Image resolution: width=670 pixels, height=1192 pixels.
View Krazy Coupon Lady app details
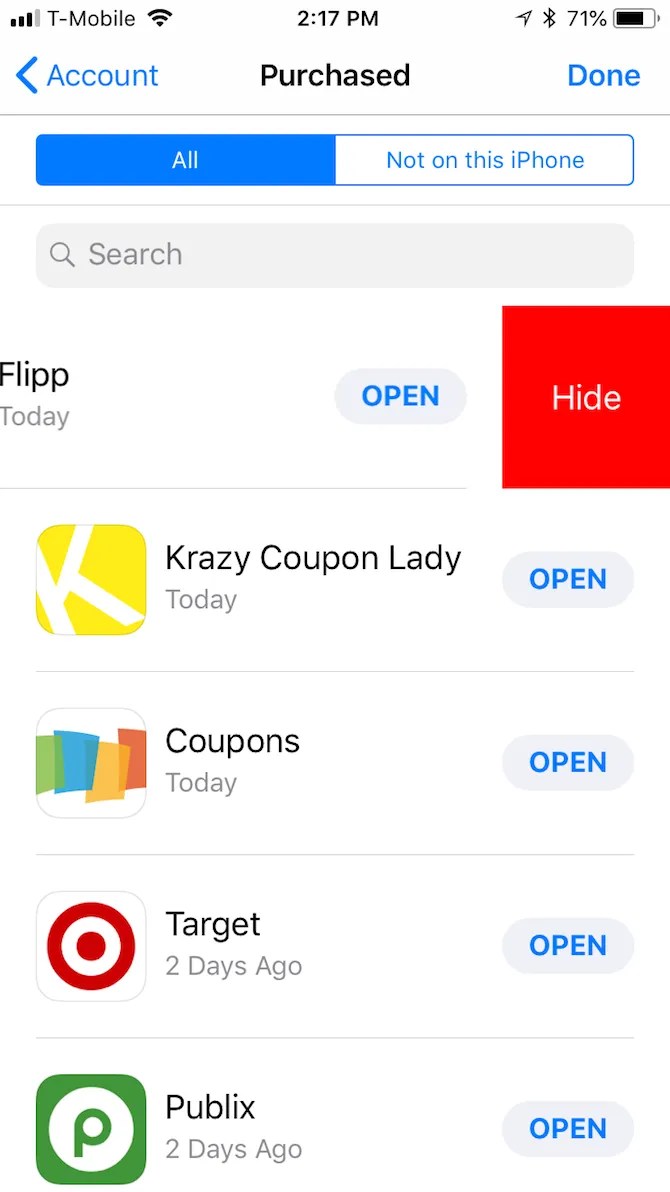pos(312,577)
